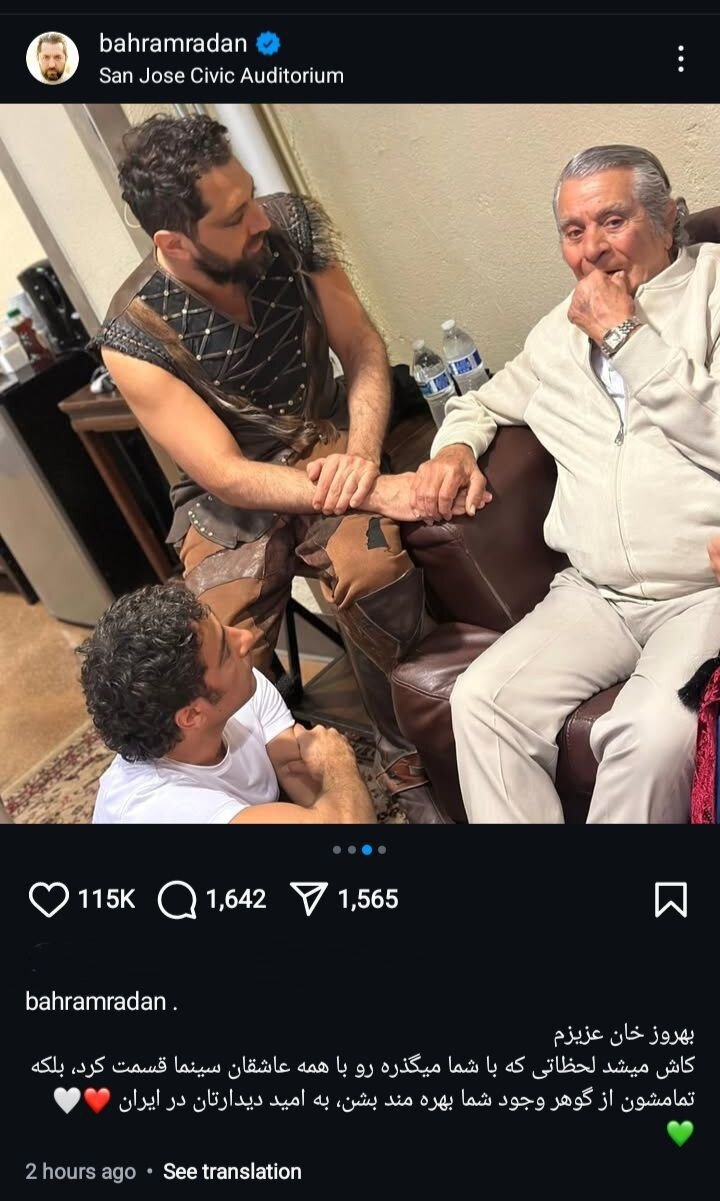Tap See translation under the caption

(x=232, y=1171)
